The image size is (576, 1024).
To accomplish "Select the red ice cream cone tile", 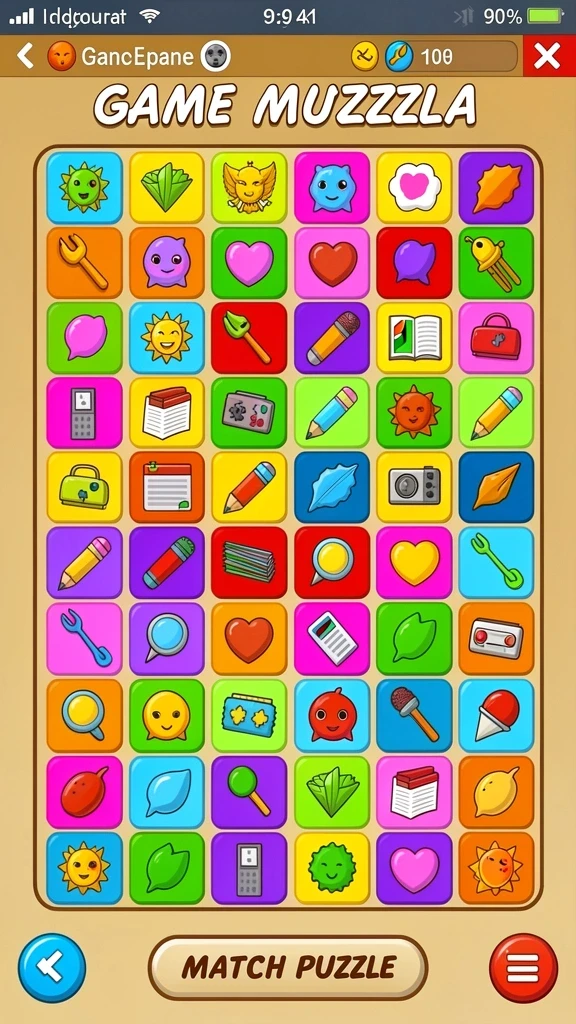I will pos(496,716).
